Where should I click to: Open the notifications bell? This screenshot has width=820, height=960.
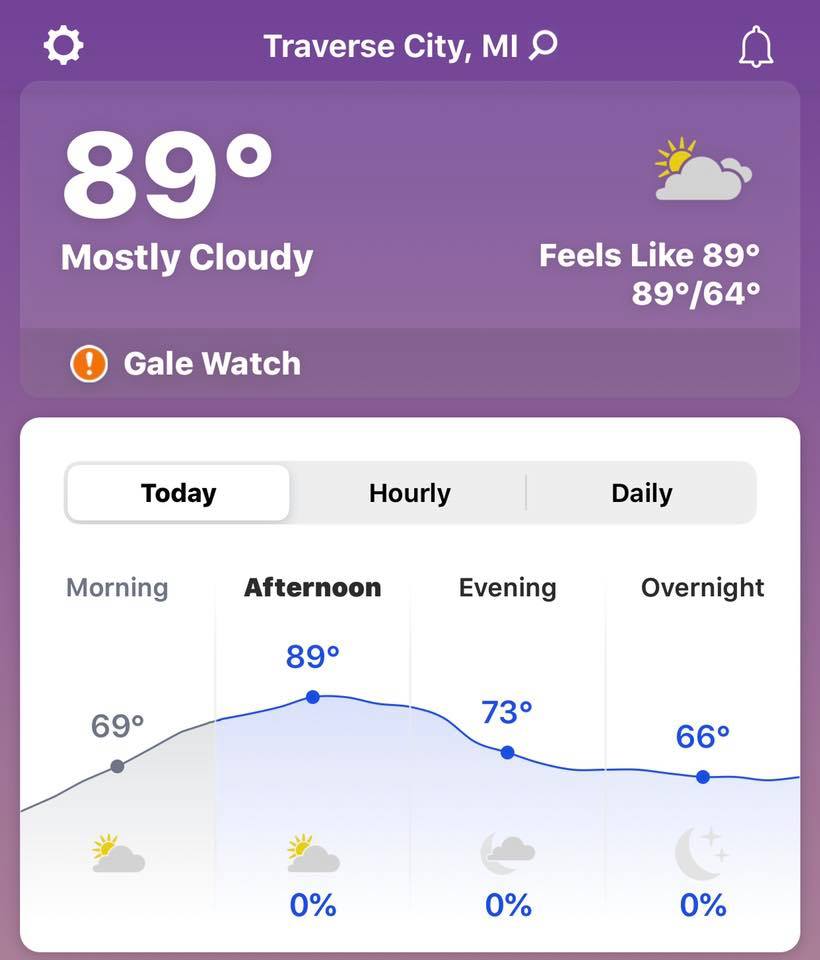756,47
